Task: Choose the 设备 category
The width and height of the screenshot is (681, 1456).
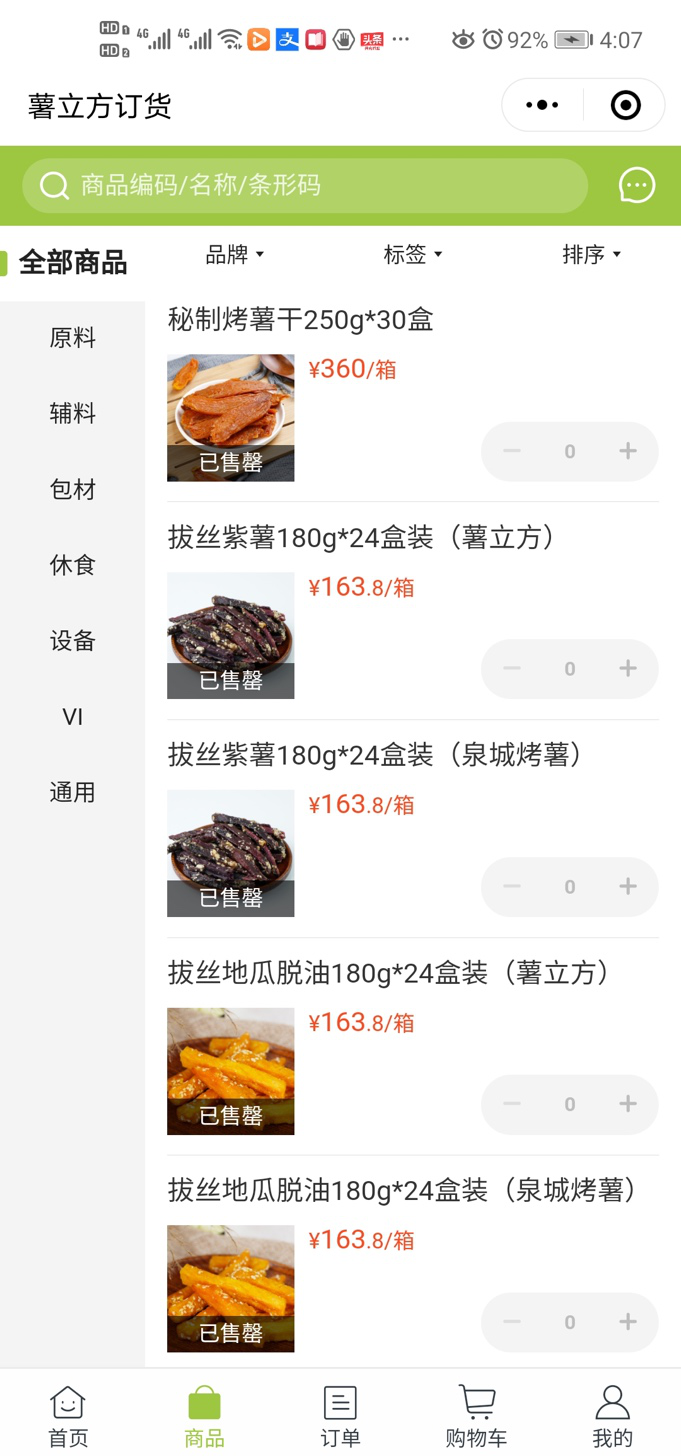Action: (73, 641)
